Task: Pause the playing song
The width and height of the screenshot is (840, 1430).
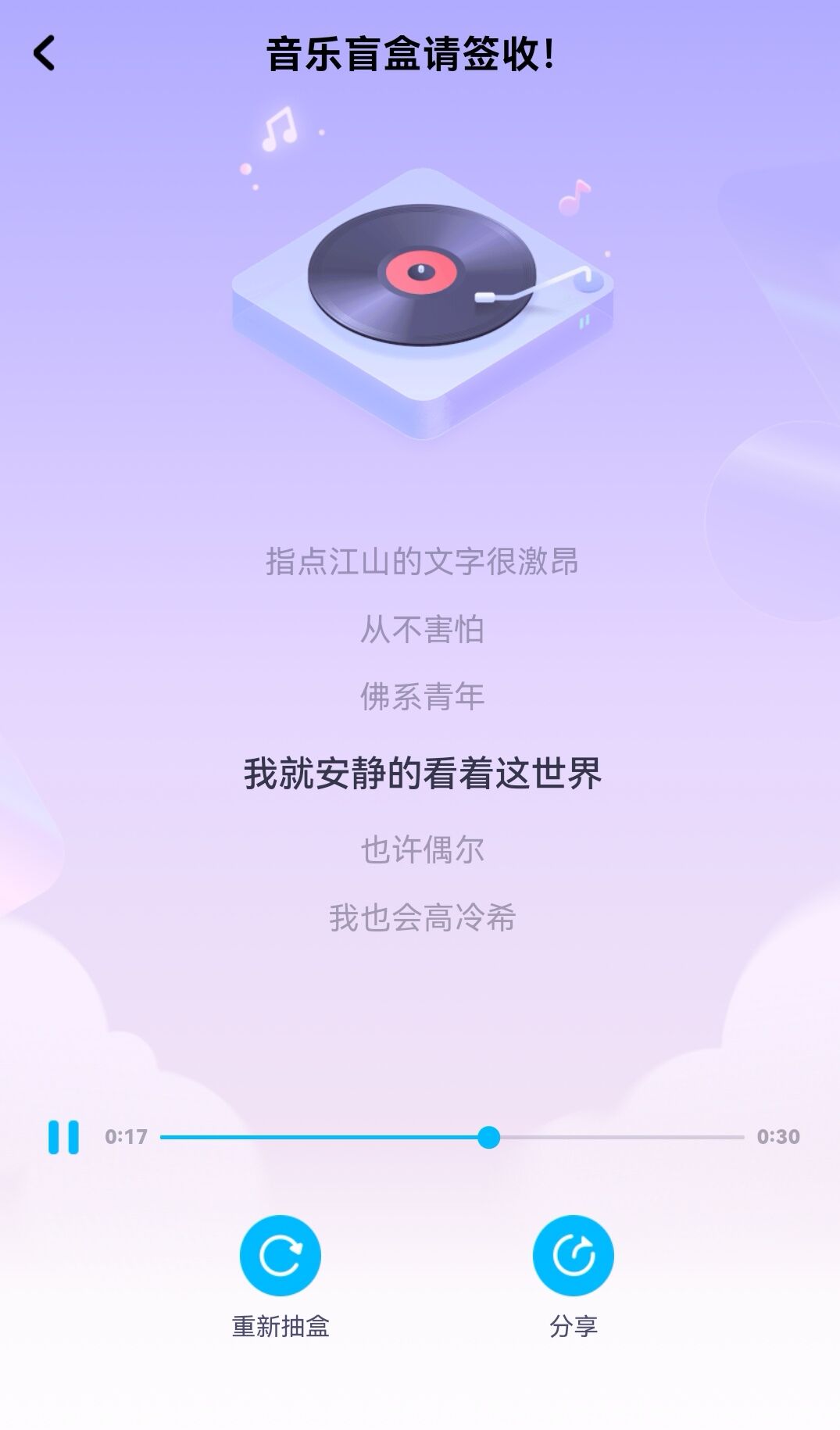Action: tap(63, 1137)
